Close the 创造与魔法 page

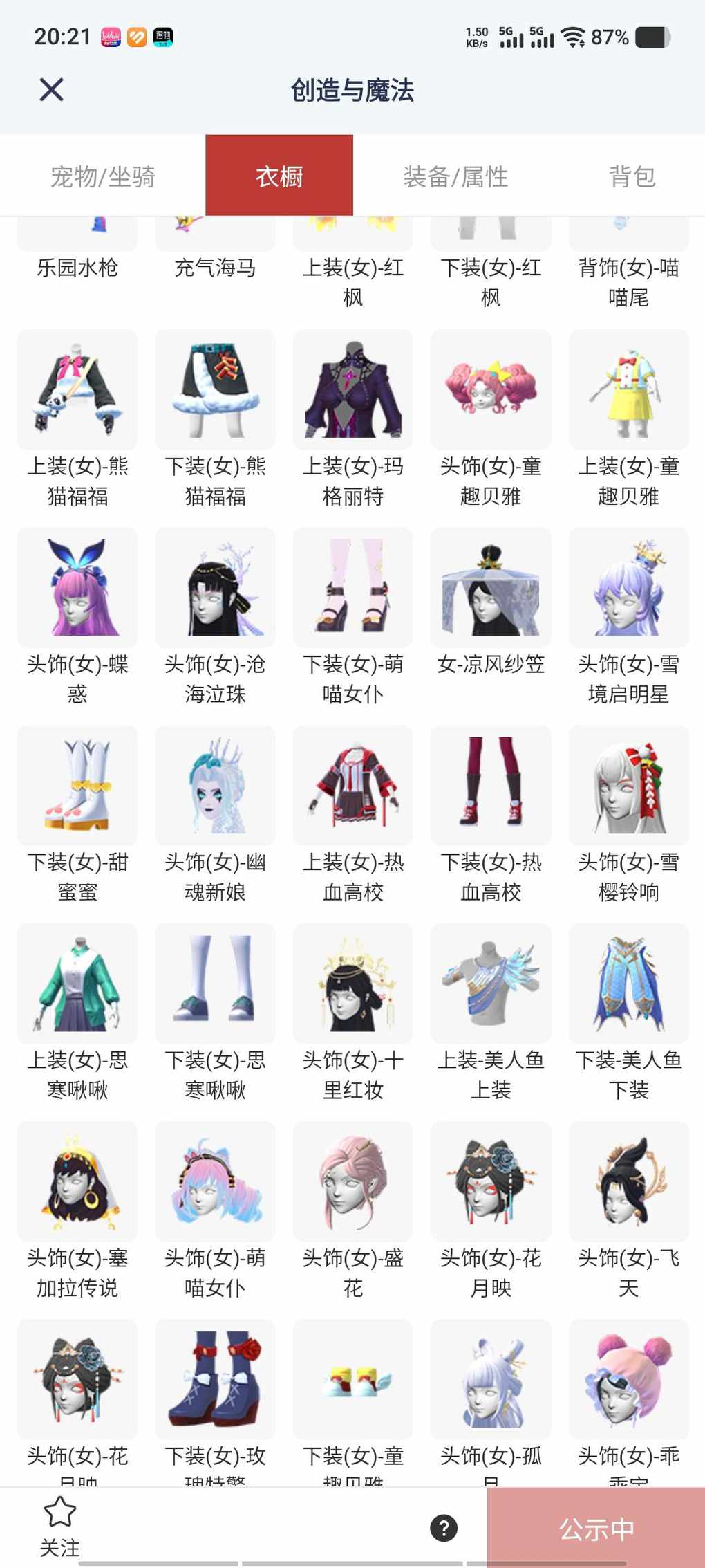click(x=51, y=89)
